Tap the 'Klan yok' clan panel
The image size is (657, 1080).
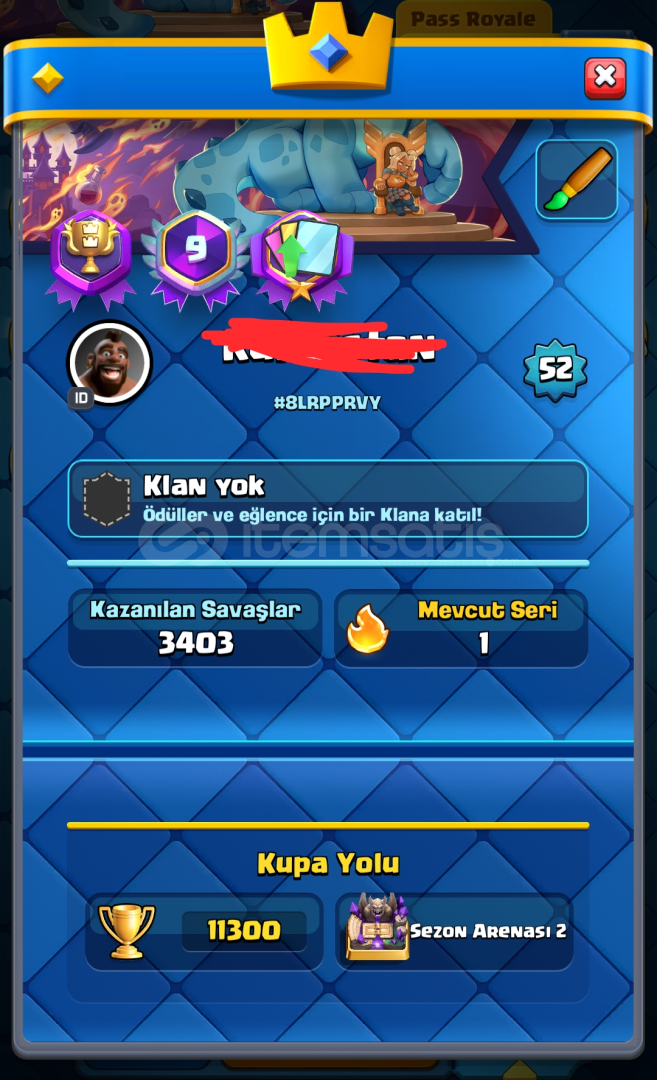pyautogui.click(x=328, y=498)
